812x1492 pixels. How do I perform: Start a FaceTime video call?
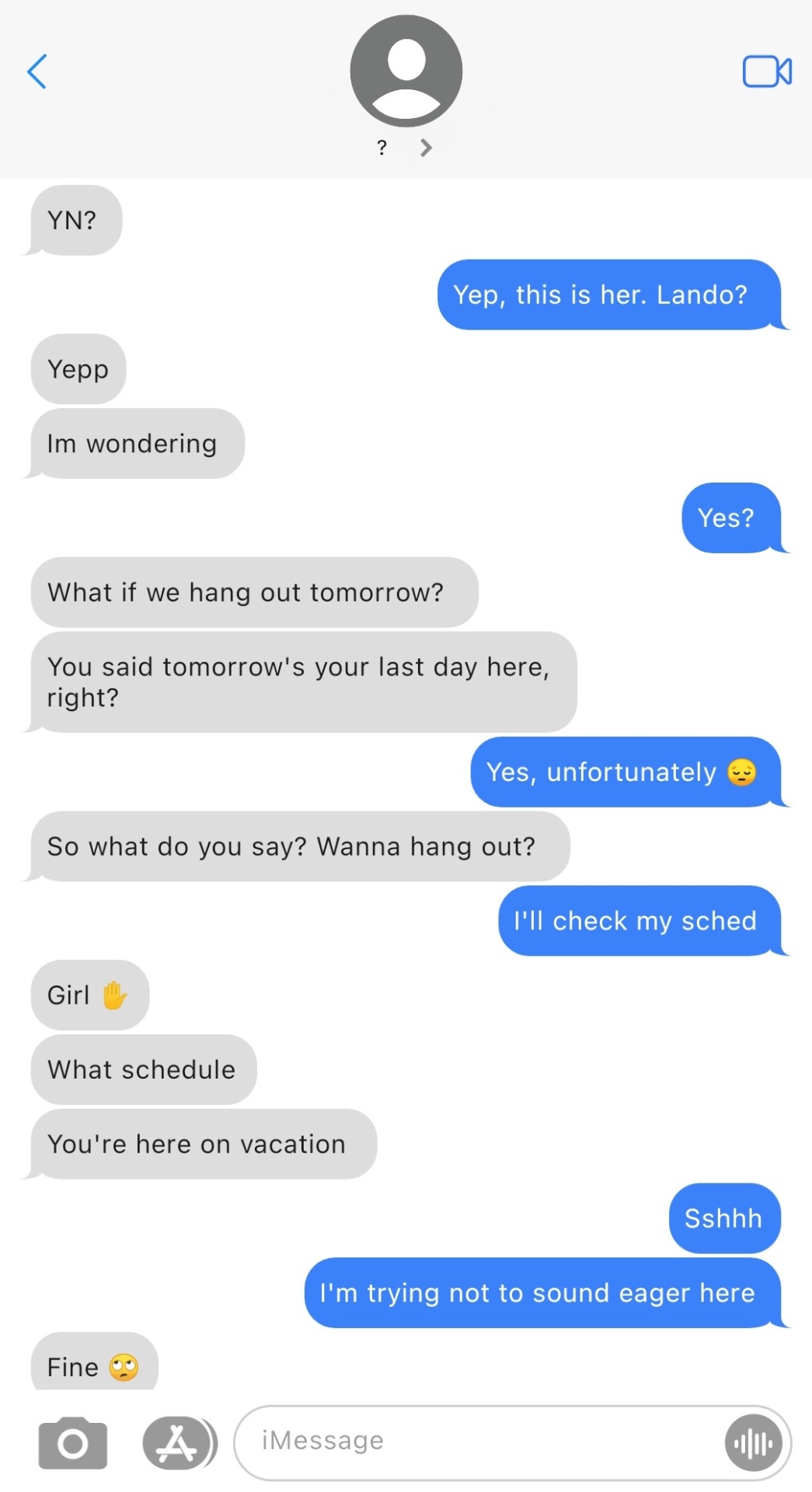(766, 71)
